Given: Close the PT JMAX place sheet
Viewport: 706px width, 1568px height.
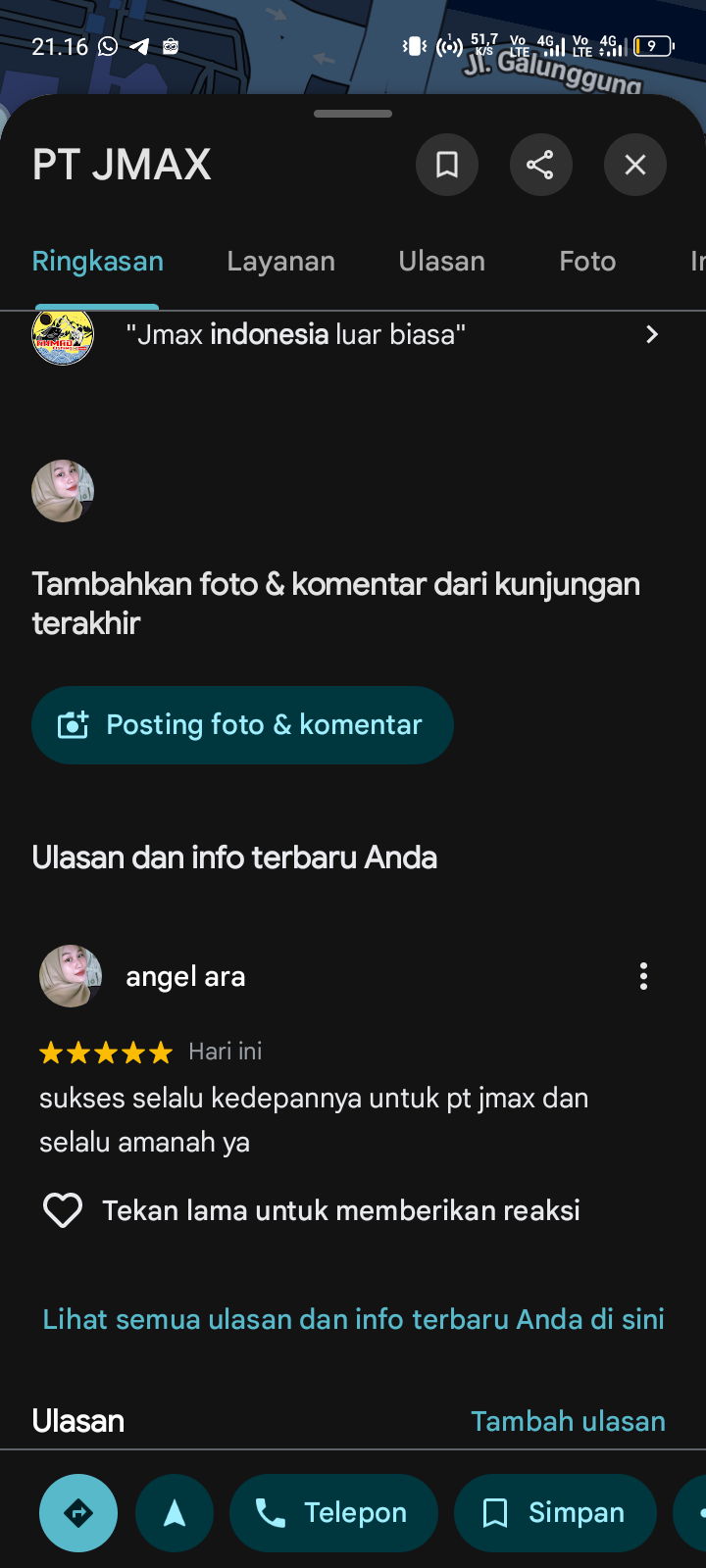Looking at the screenshot, I should click(x=635, y=165).
